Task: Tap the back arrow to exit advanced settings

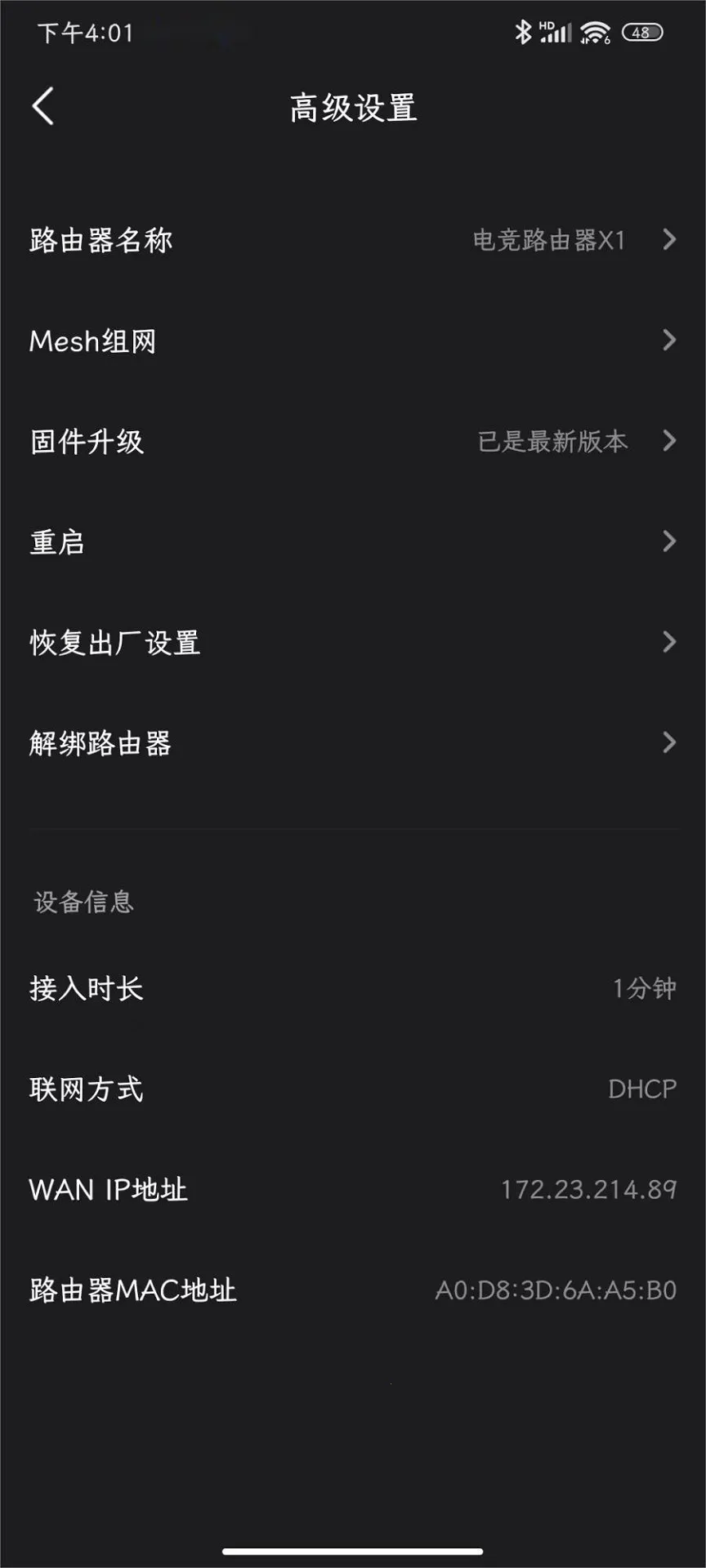Action: pos(42,106)
